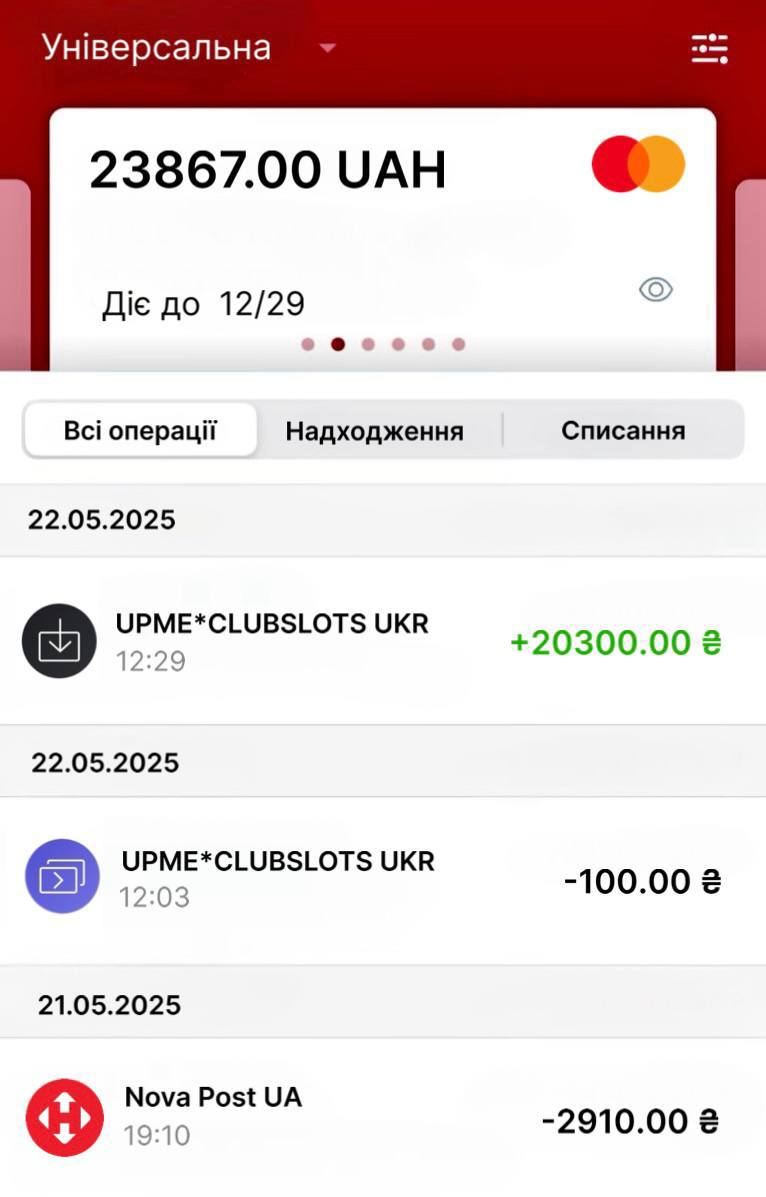This screenshot has width=766, height=1197.
Task: Toggle card details visibility eye icon
Action: 656,290
